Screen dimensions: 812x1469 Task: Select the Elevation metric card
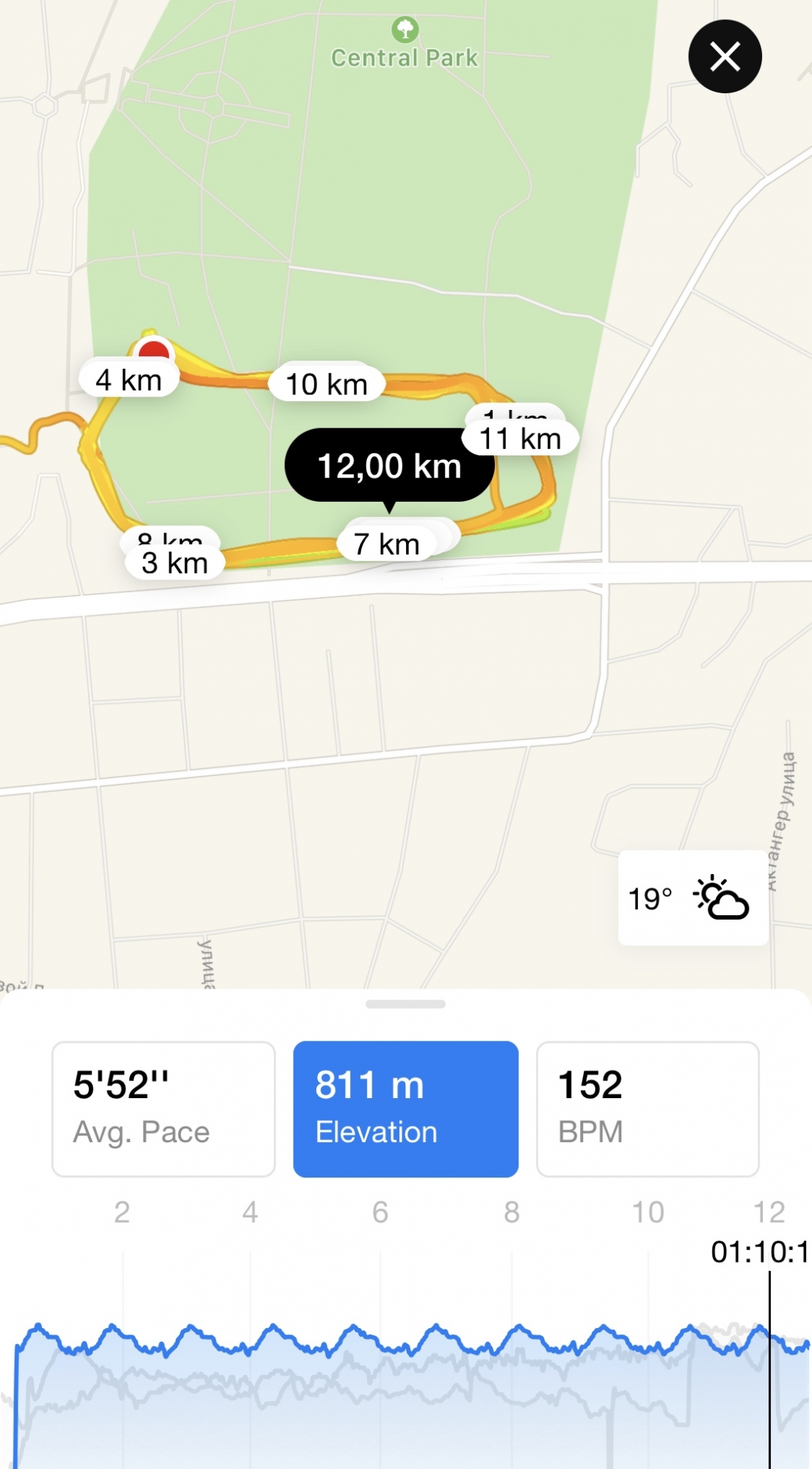click(x=405, y=1108)
